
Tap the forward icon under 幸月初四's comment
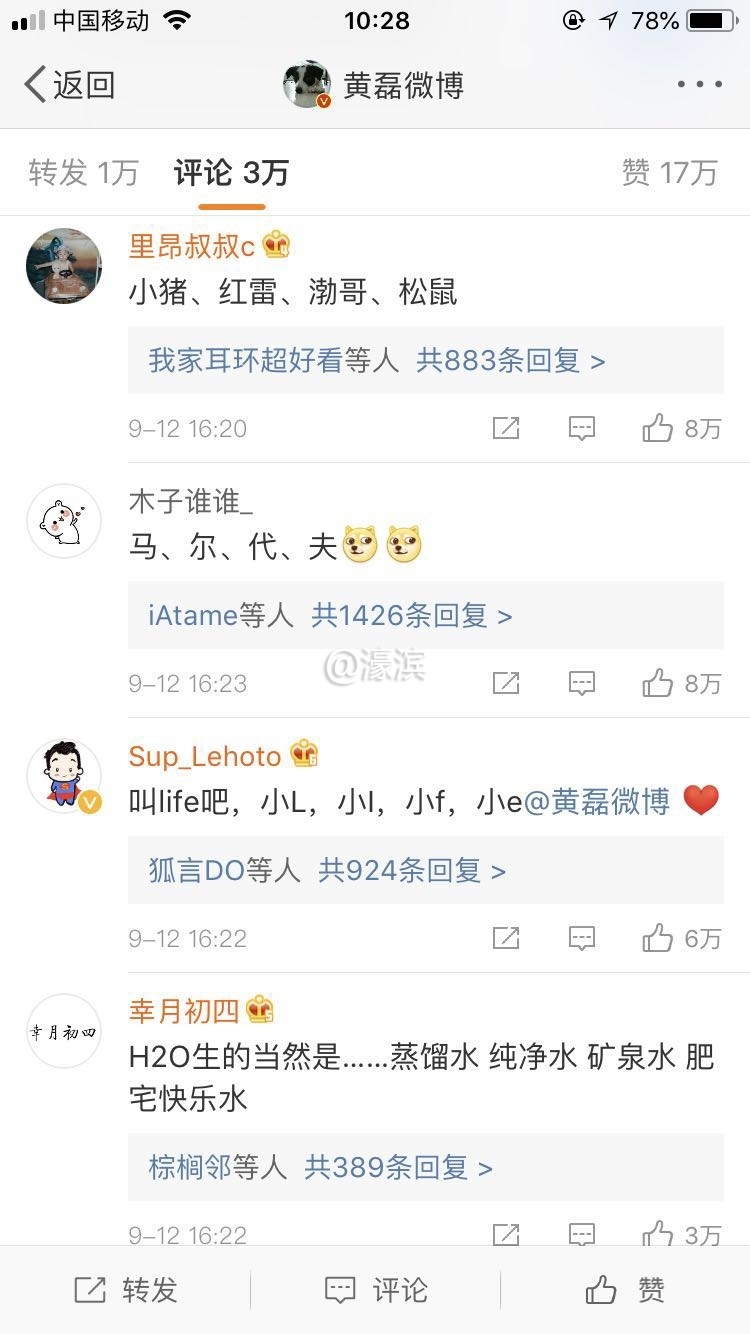point(506,1232)
